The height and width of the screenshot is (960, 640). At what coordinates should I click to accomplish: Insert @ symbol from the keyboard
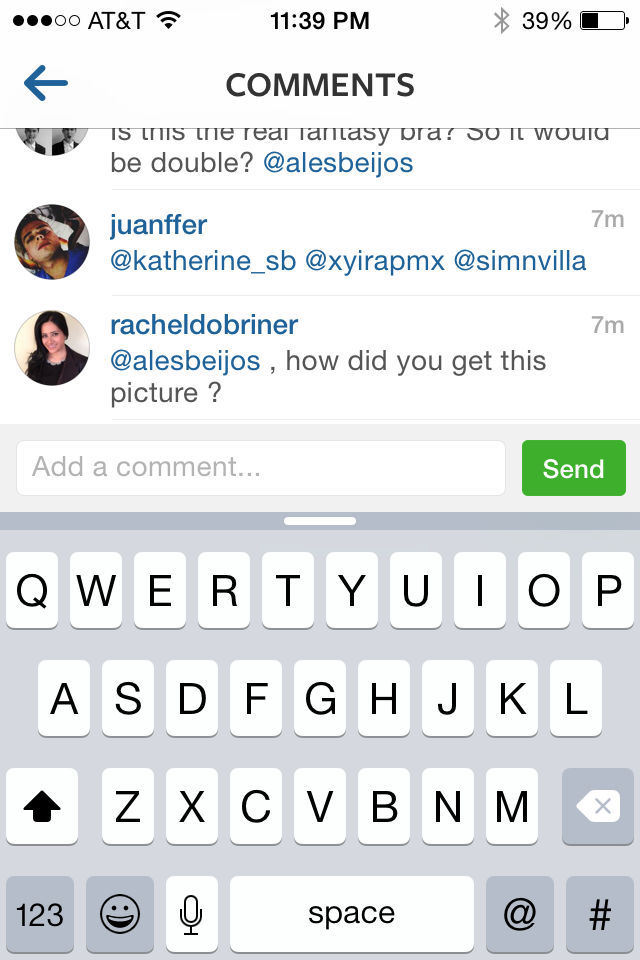519,913
